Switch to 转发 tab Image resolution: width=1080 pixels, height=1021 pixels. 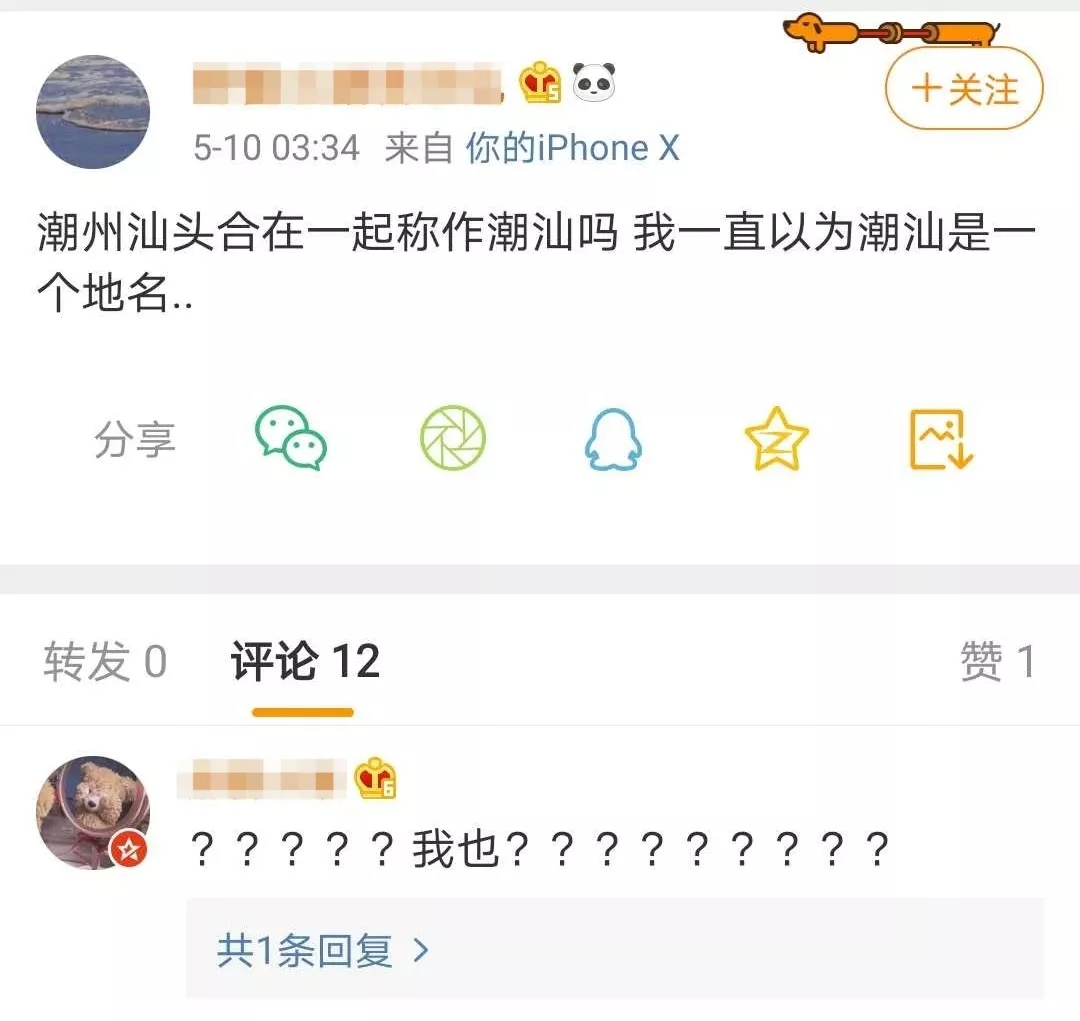104,662
